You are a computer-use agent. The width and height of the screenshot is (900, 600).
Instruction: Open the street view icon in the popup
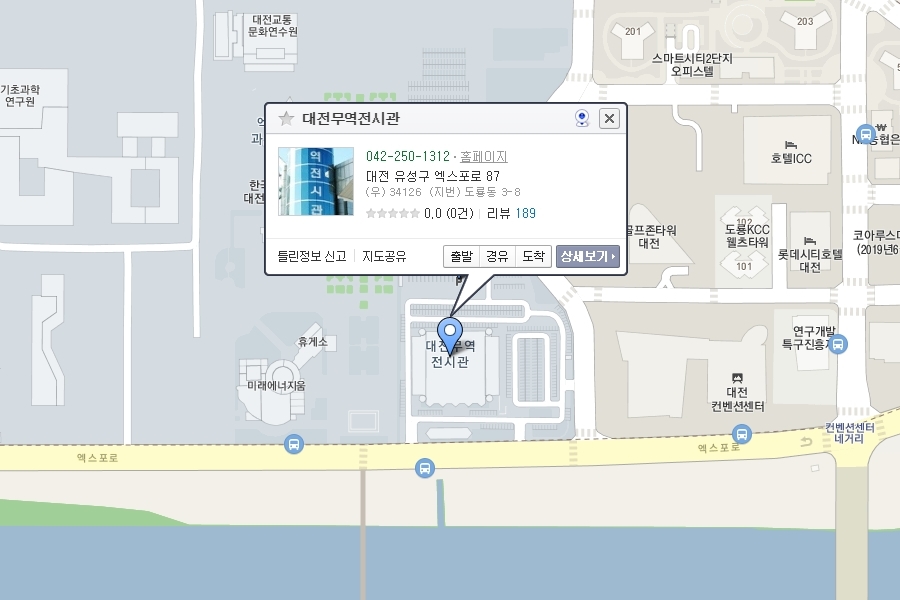coord(582,119)
